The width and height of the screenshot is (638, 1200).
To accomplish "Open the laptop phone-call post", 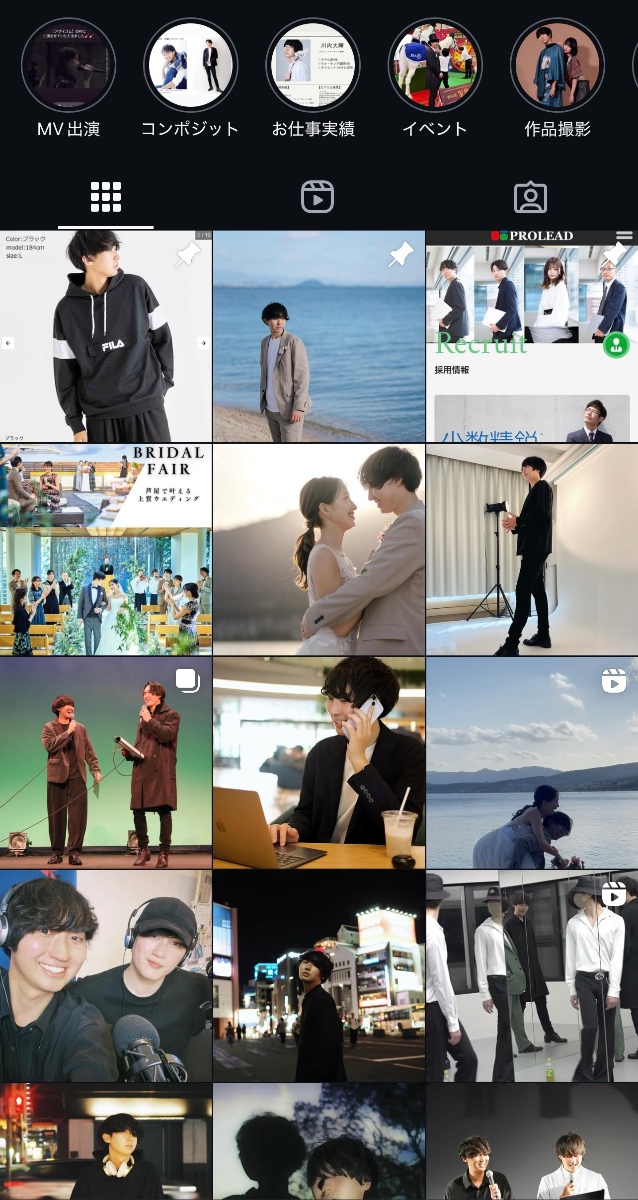I will (x=319, y=763).
